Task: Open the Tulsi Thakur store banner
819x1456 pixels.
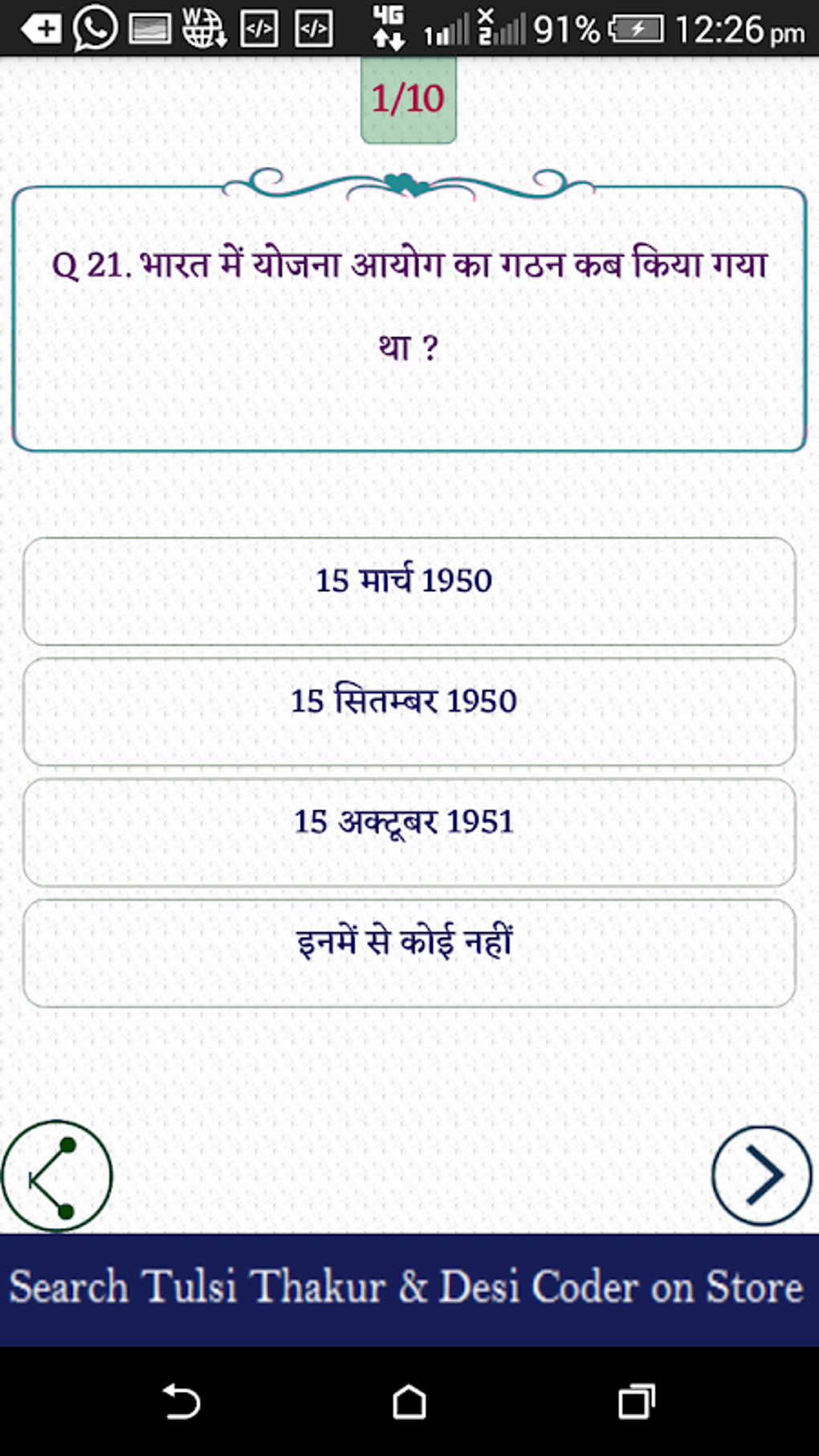Action: click(409, 1289)
